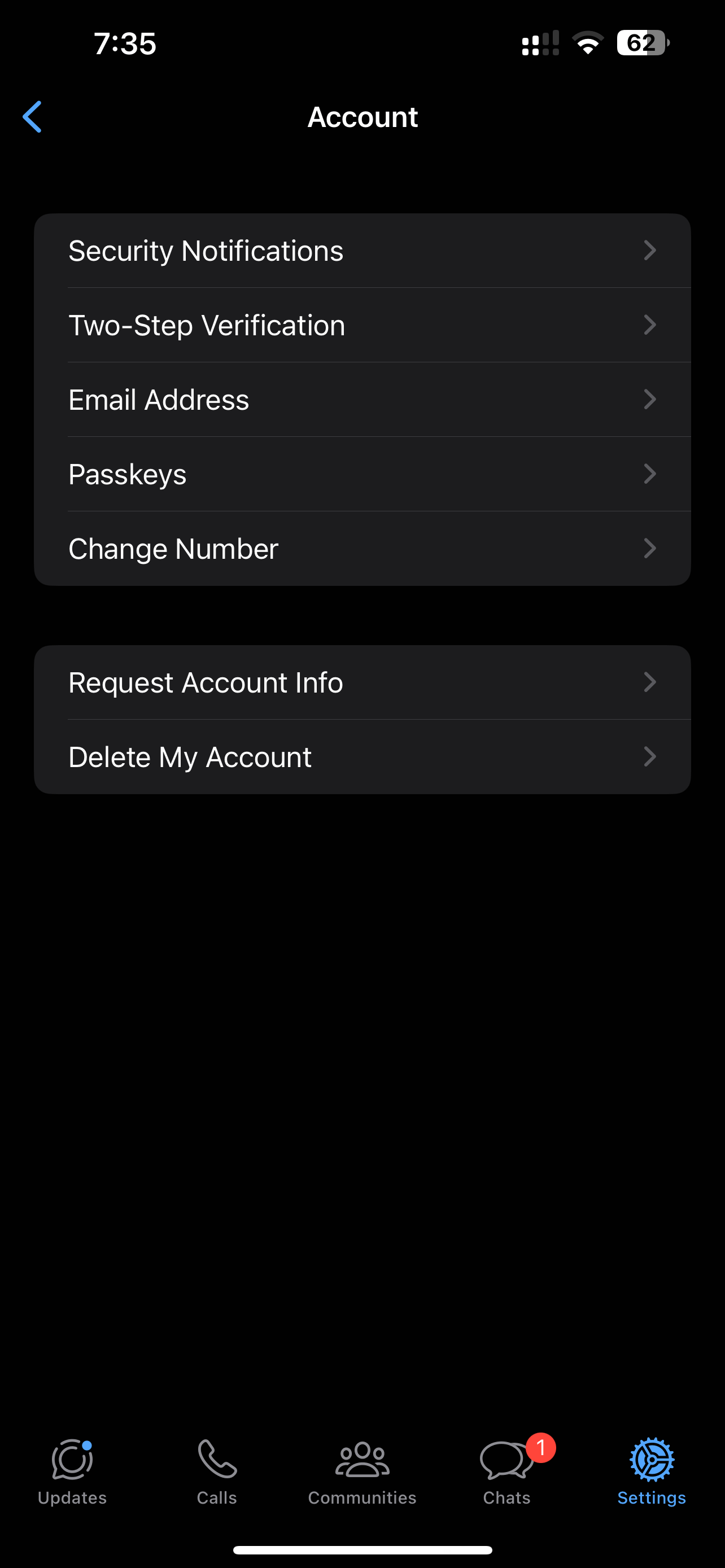
Task: Select the Calls phone icon
Action: (217, 1458)
